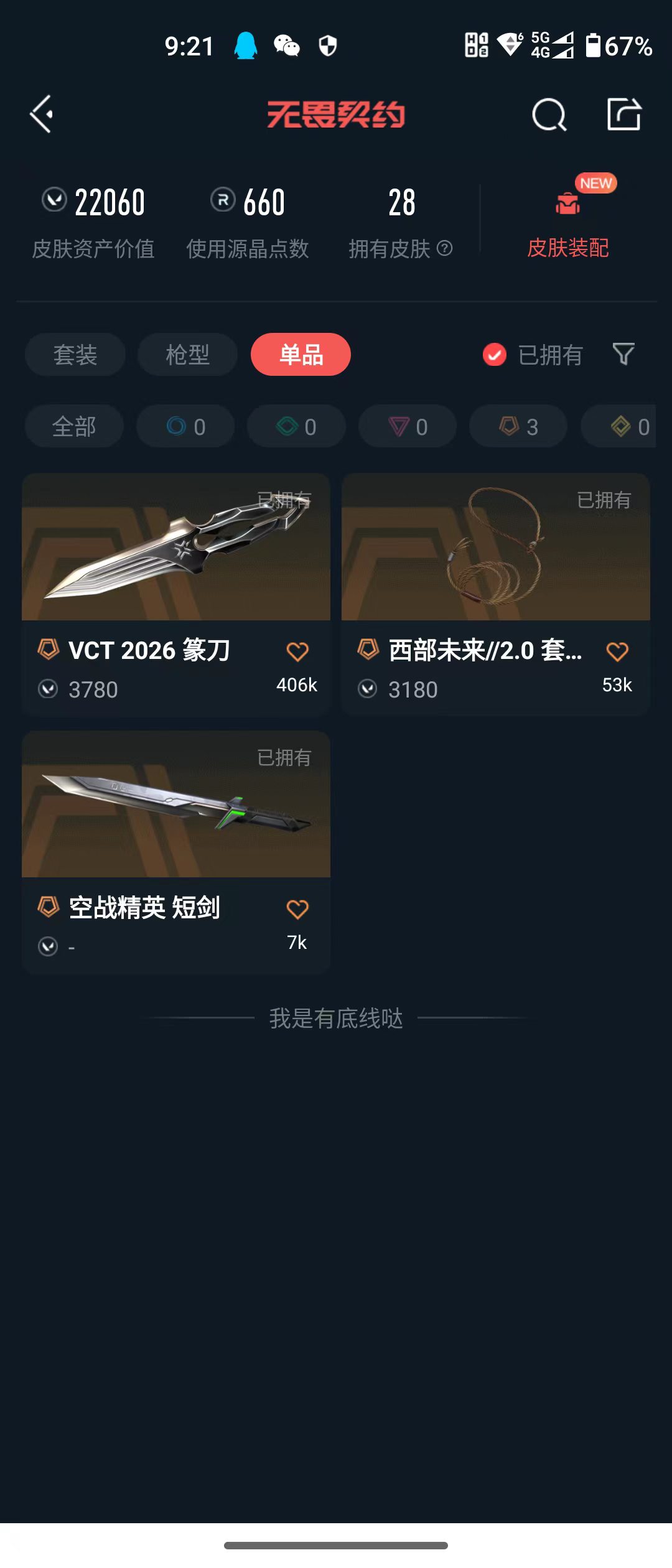672x1568 pixels.
Task: Select the 单品 tab
Action: 301,355
